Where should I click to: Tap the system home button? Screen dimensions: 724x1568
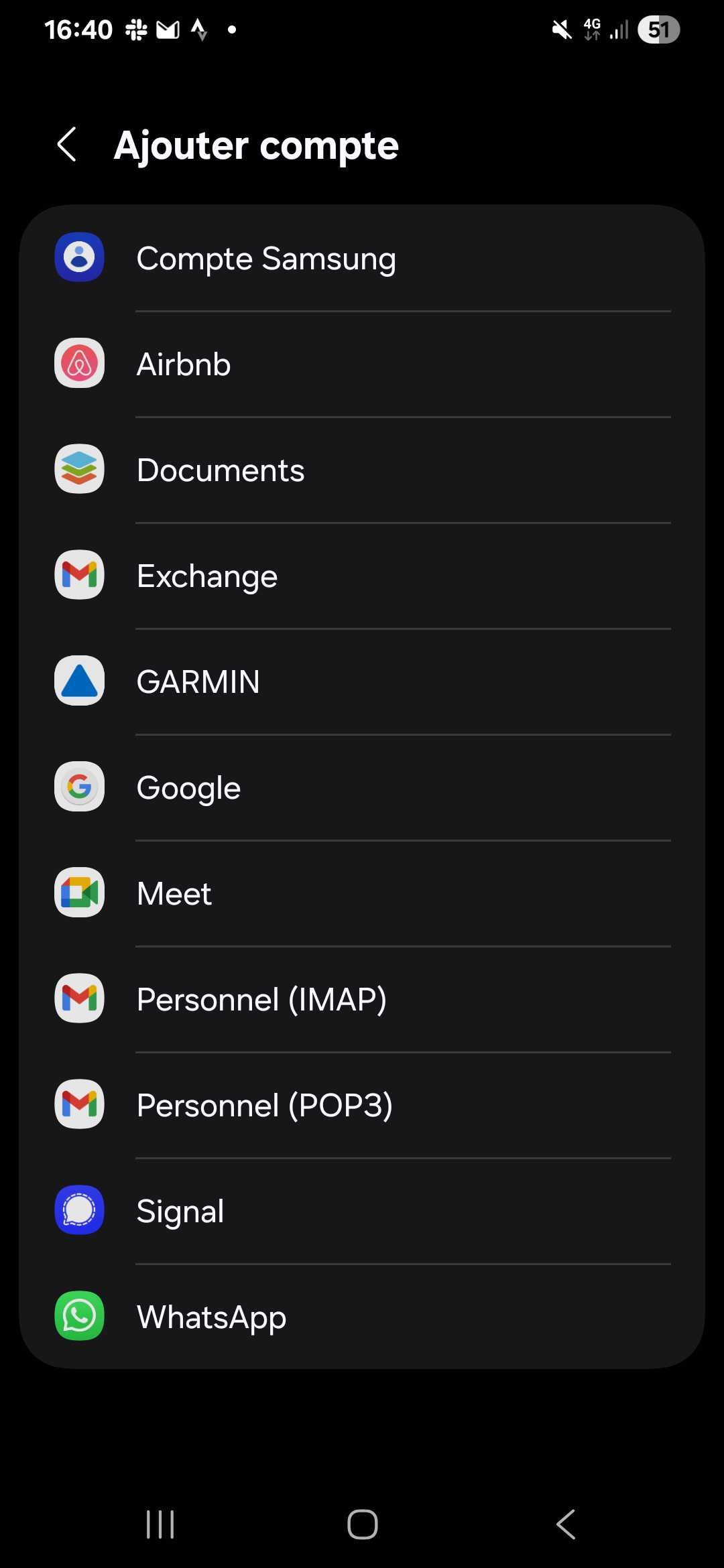pos(363,1524)
